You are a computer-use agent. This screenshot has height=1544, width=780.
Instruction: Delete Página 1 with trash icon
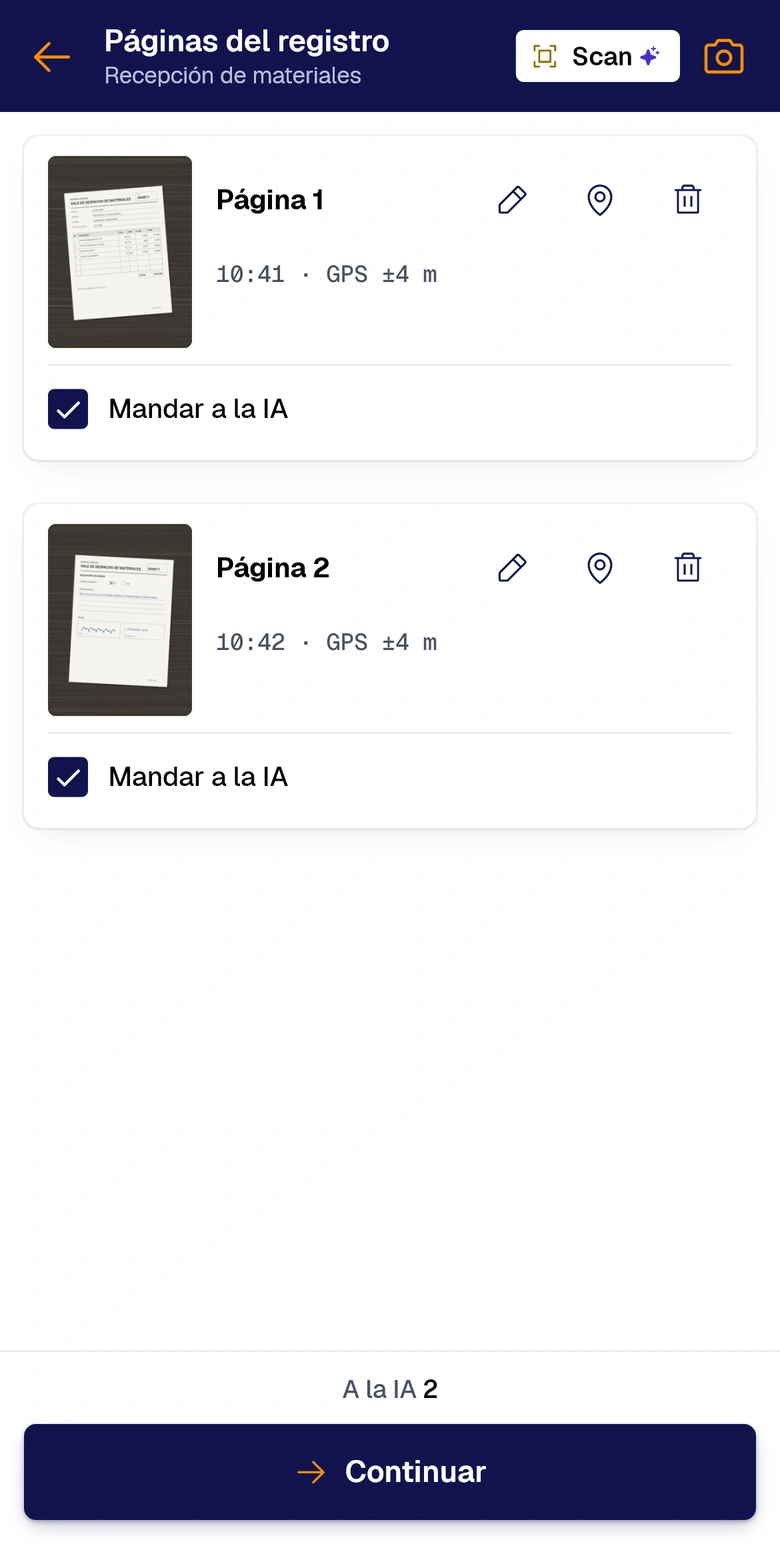click(x=687, y=200)
